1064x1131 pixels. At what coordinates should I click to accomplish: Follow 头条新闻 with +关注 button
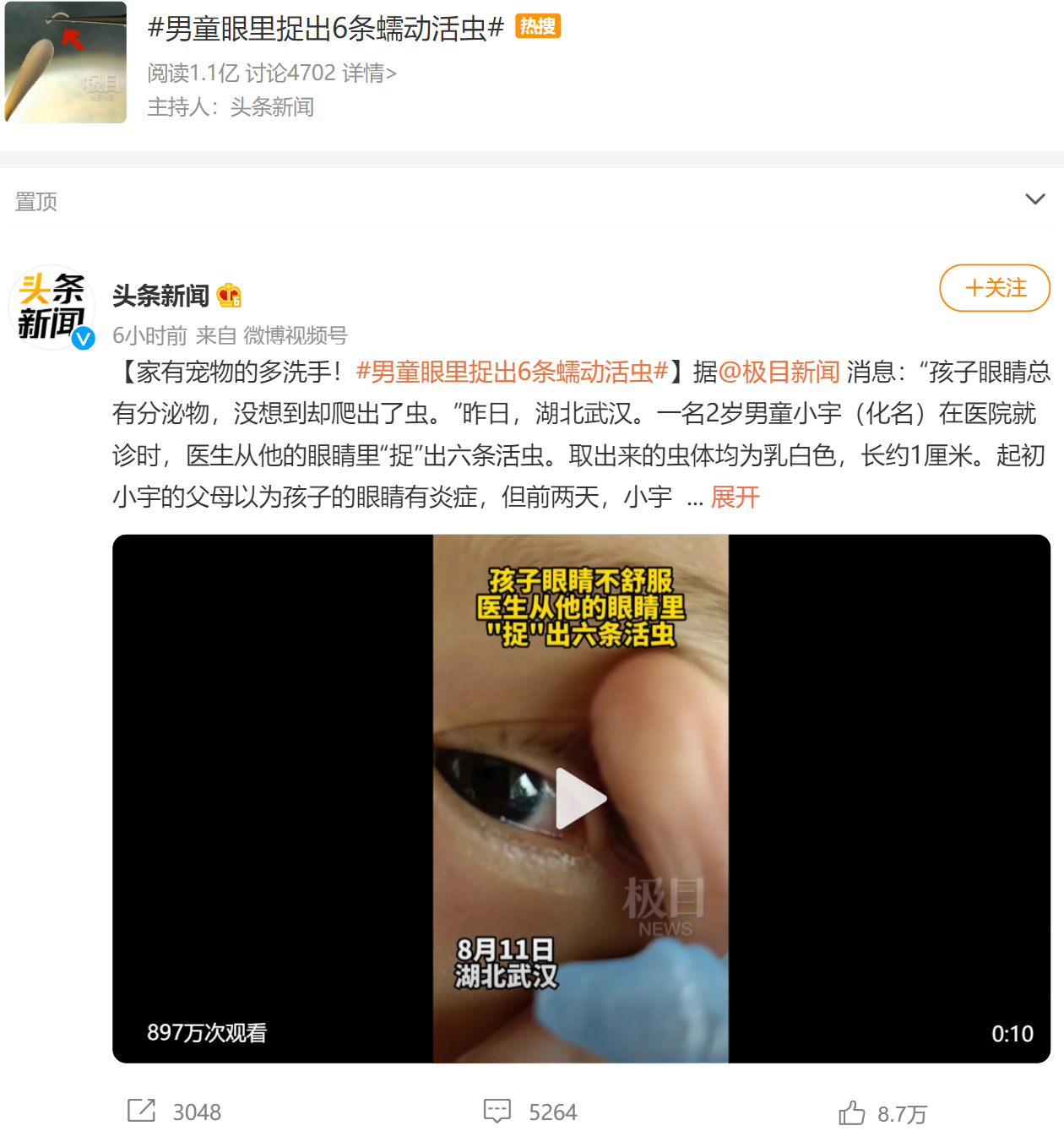[994, 288]
